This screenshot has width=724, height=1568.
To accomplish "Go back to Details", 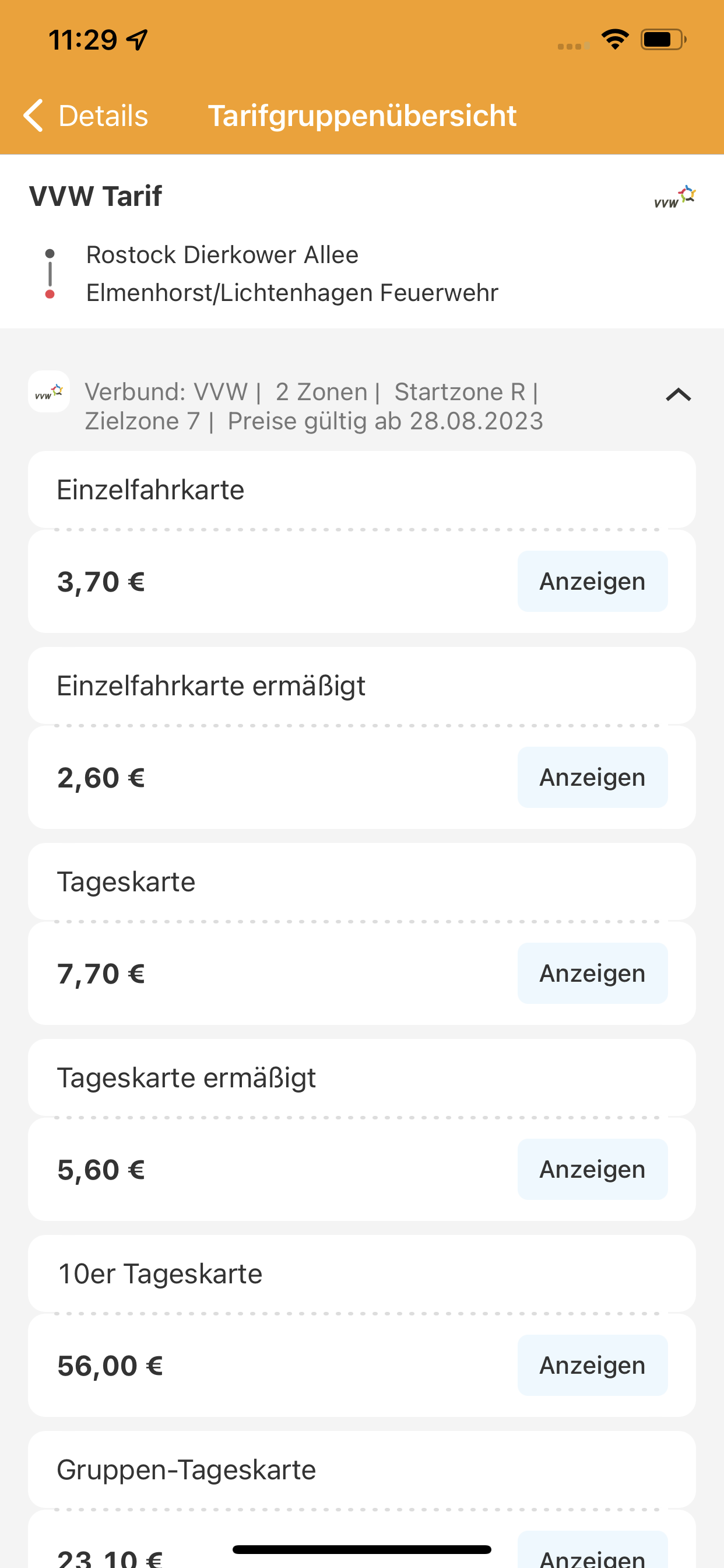I will coord(86,116).
